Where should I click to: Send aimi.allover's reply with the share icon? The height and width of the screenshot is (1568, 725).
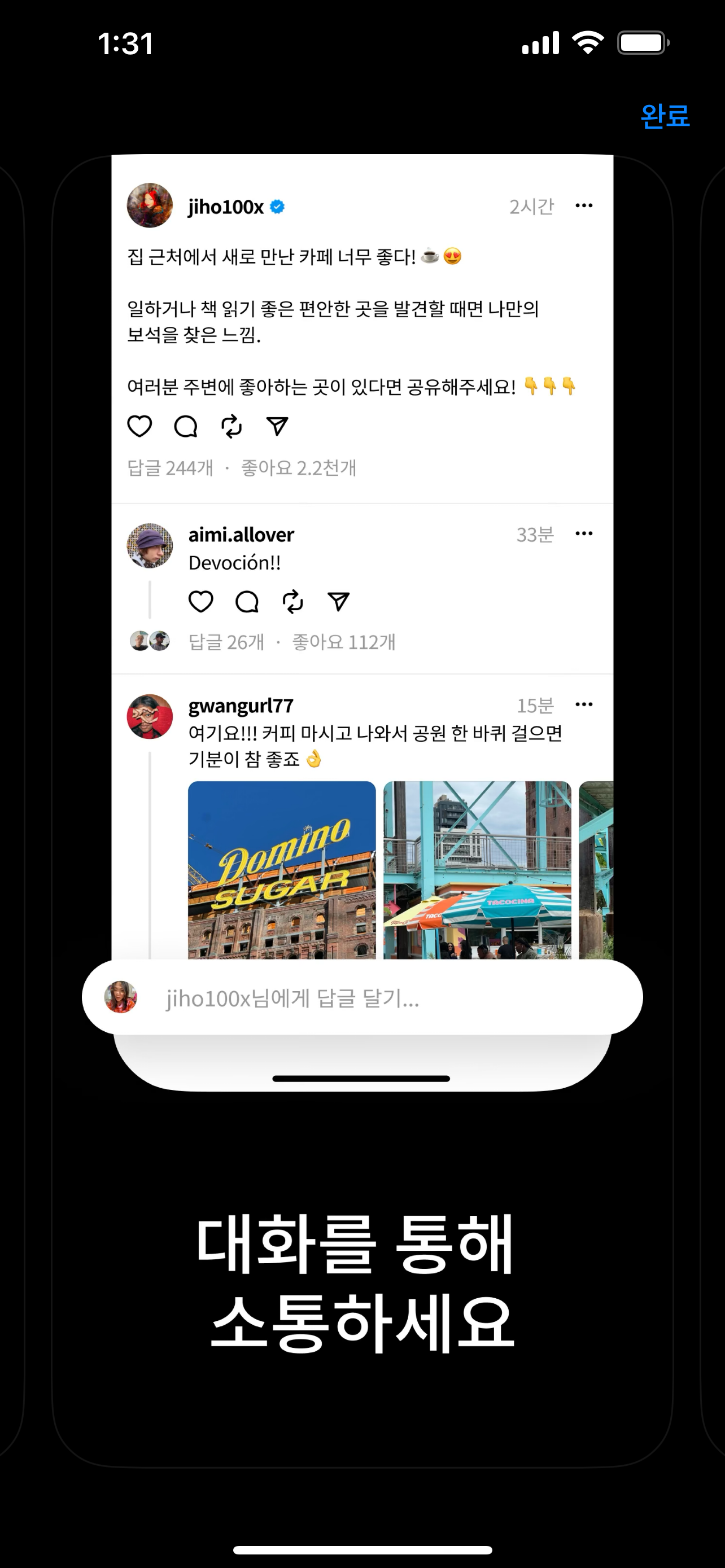point(338,601)
